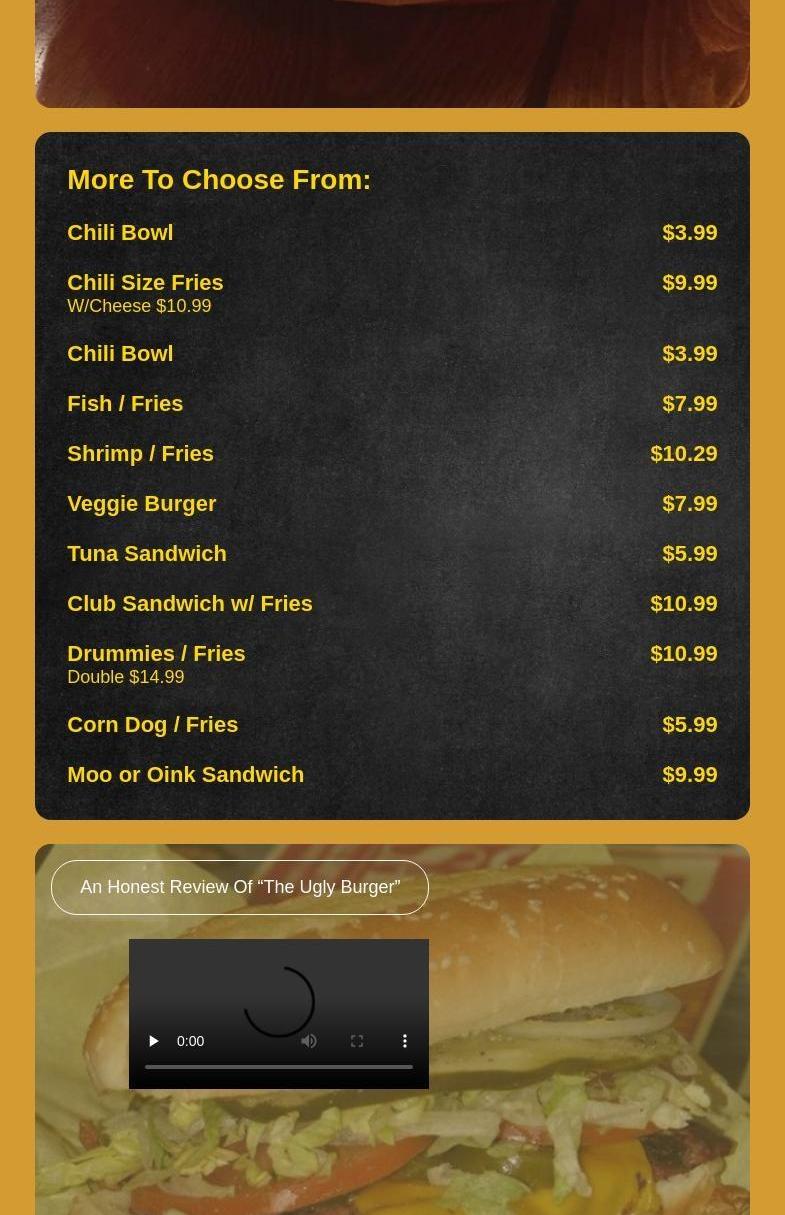Screen dimensions: 785x1215
Task: Open the video player overflow menu
Action: pyautogui.click(x=405, y=1041)
